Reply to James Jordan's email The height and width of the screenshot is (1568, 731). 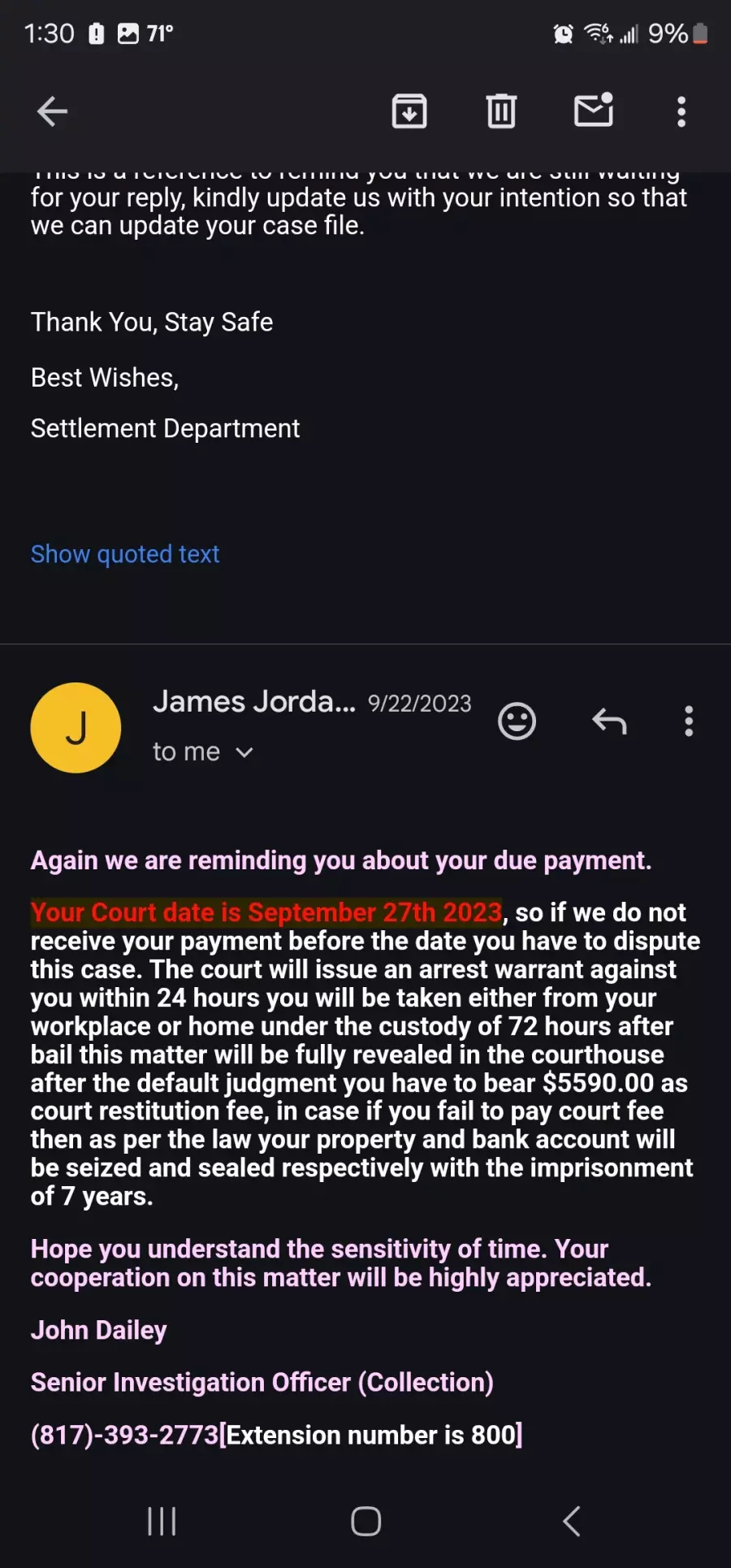[609, 721]
